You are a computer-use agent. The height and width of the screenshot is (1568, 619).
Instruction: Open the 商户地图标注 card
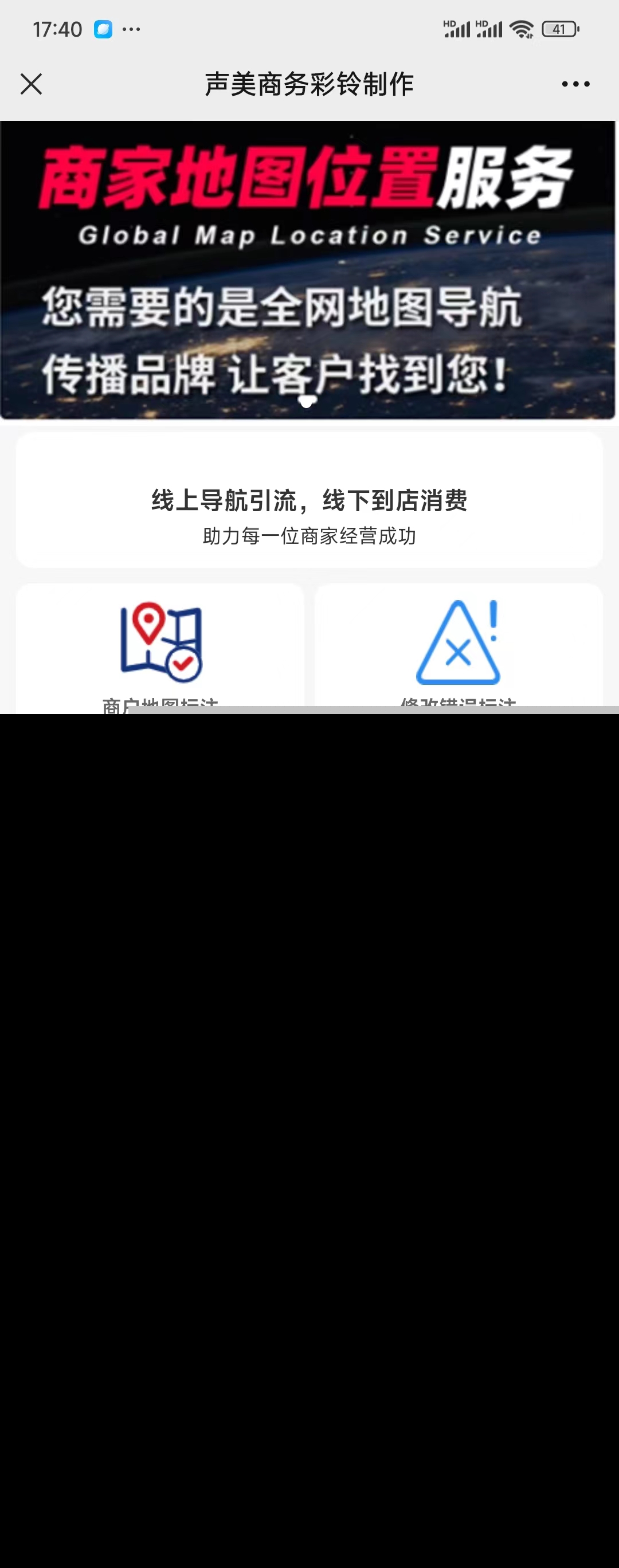click(x=160, y=647)
